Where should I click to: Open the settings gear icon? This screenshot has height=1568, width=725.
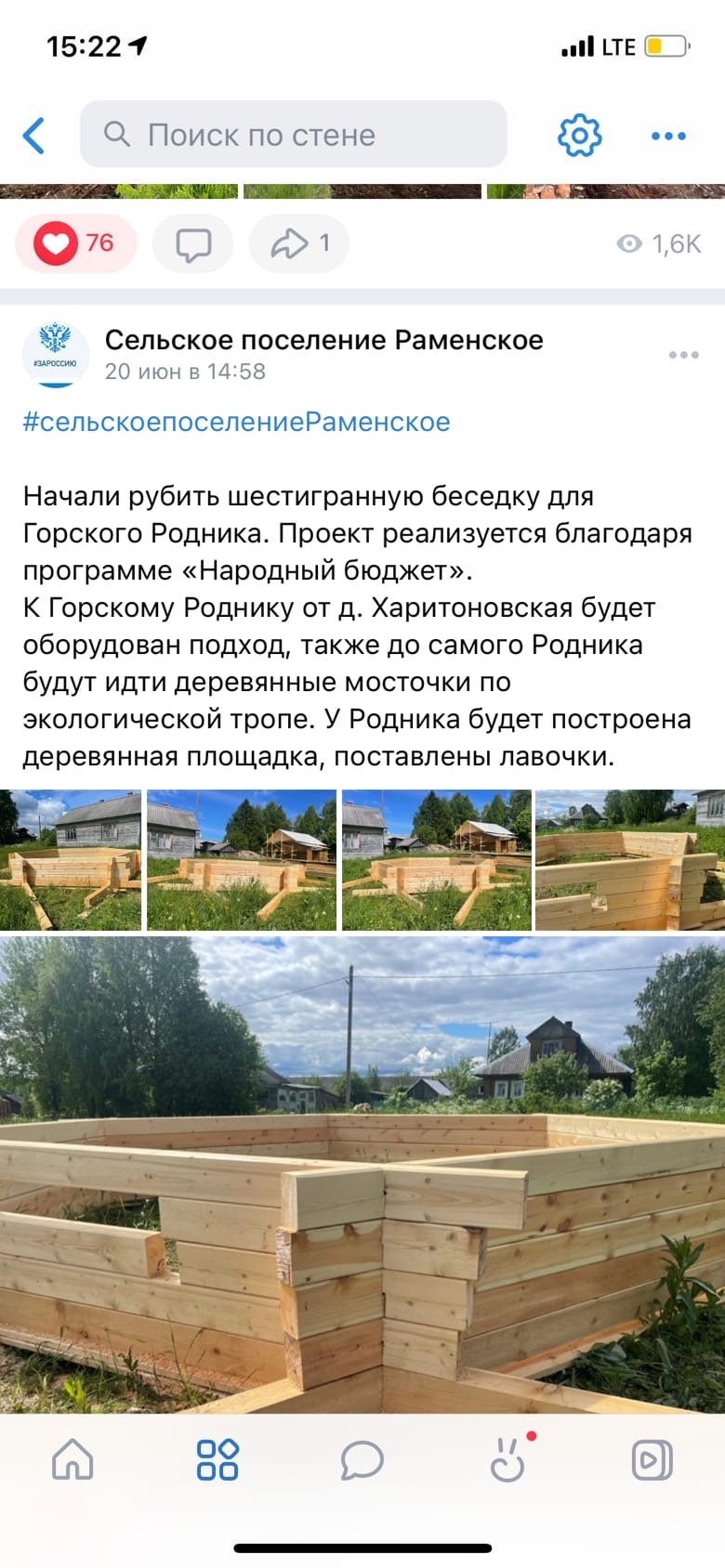(x=579, y=136)
